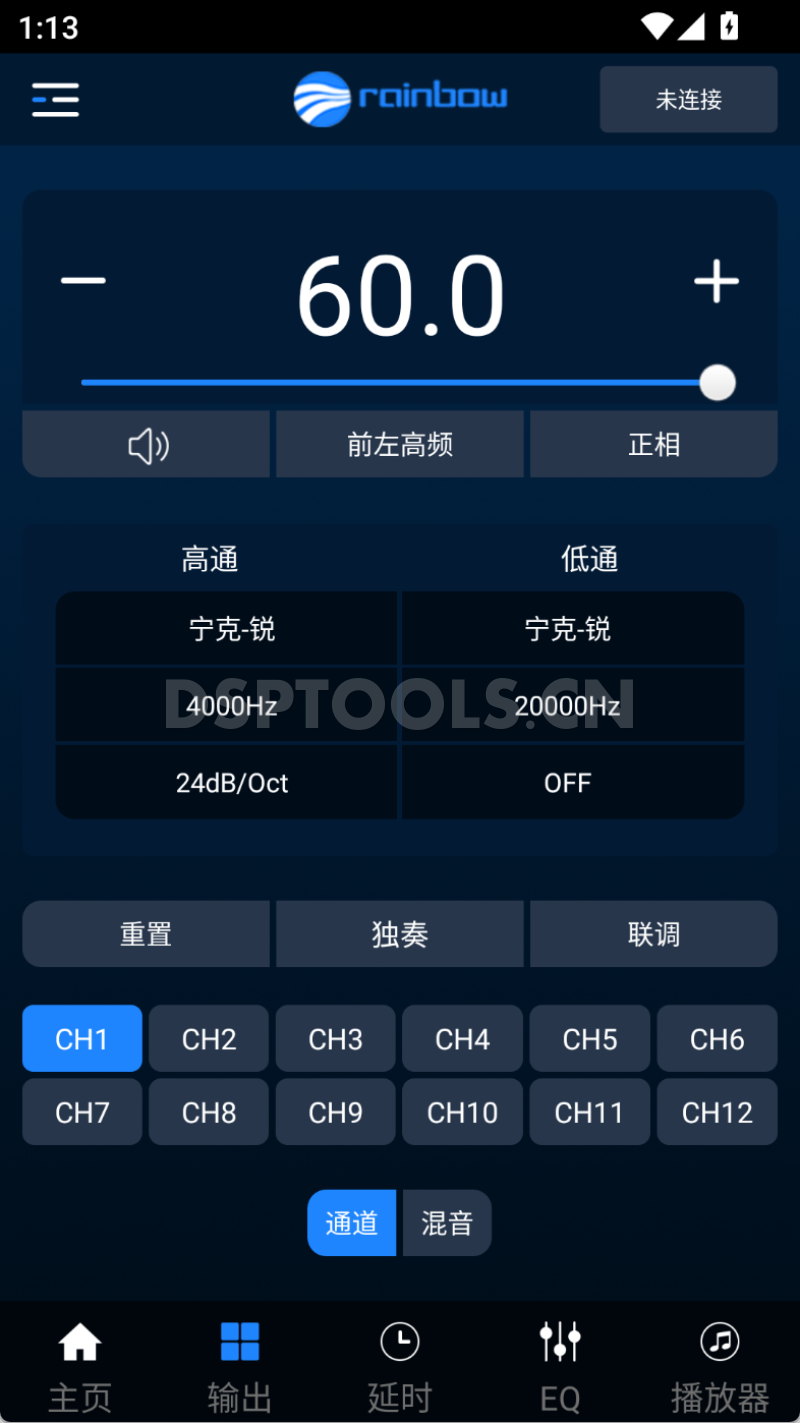This screenshot has height=1423, width=800.
Task: Open the 高通 宁克-锐 filter type selector
Action: pyautogui.click(x=226, y=629)
